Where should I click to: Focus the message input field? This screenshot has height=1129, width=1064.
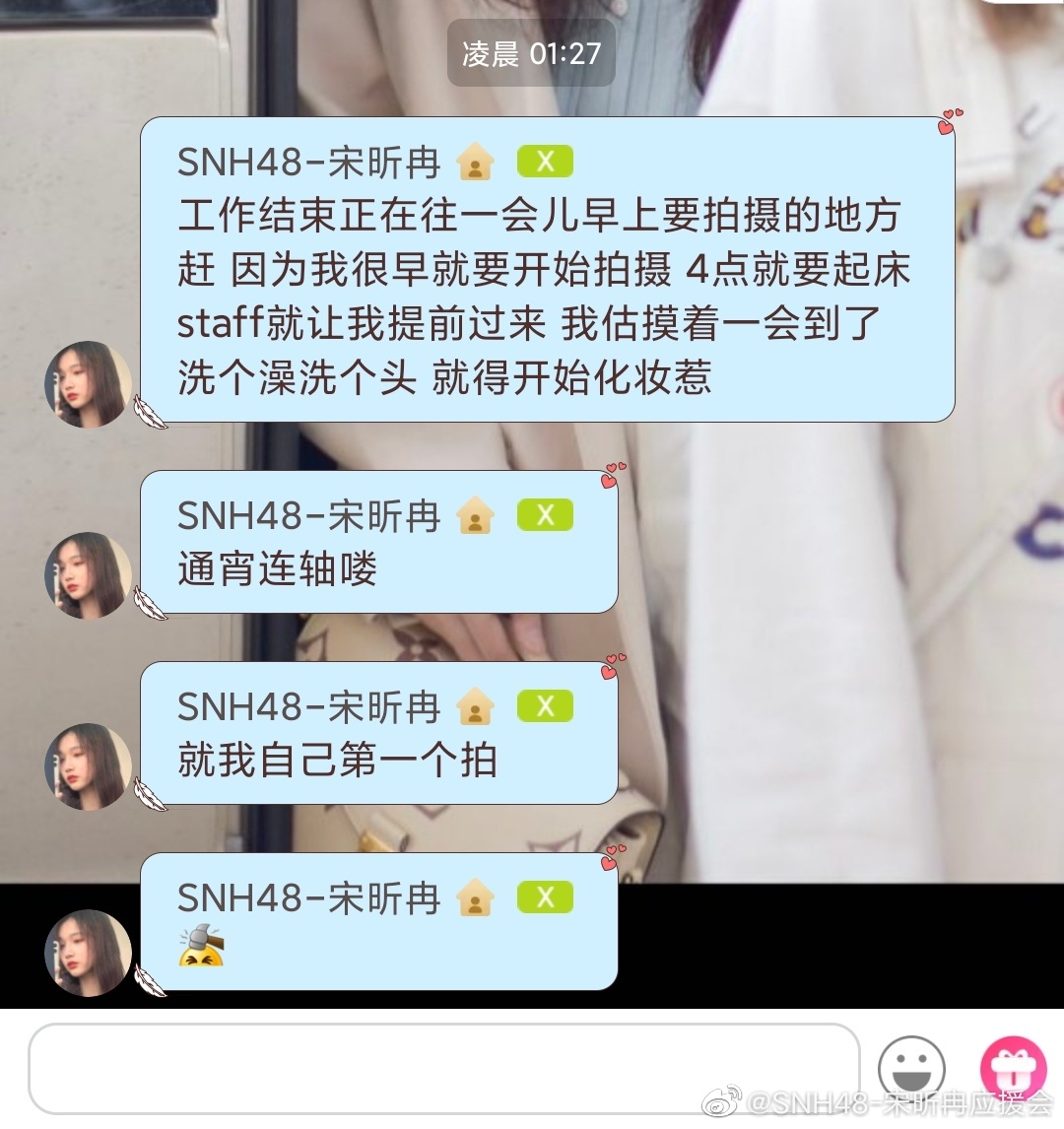pos(443,1069)
